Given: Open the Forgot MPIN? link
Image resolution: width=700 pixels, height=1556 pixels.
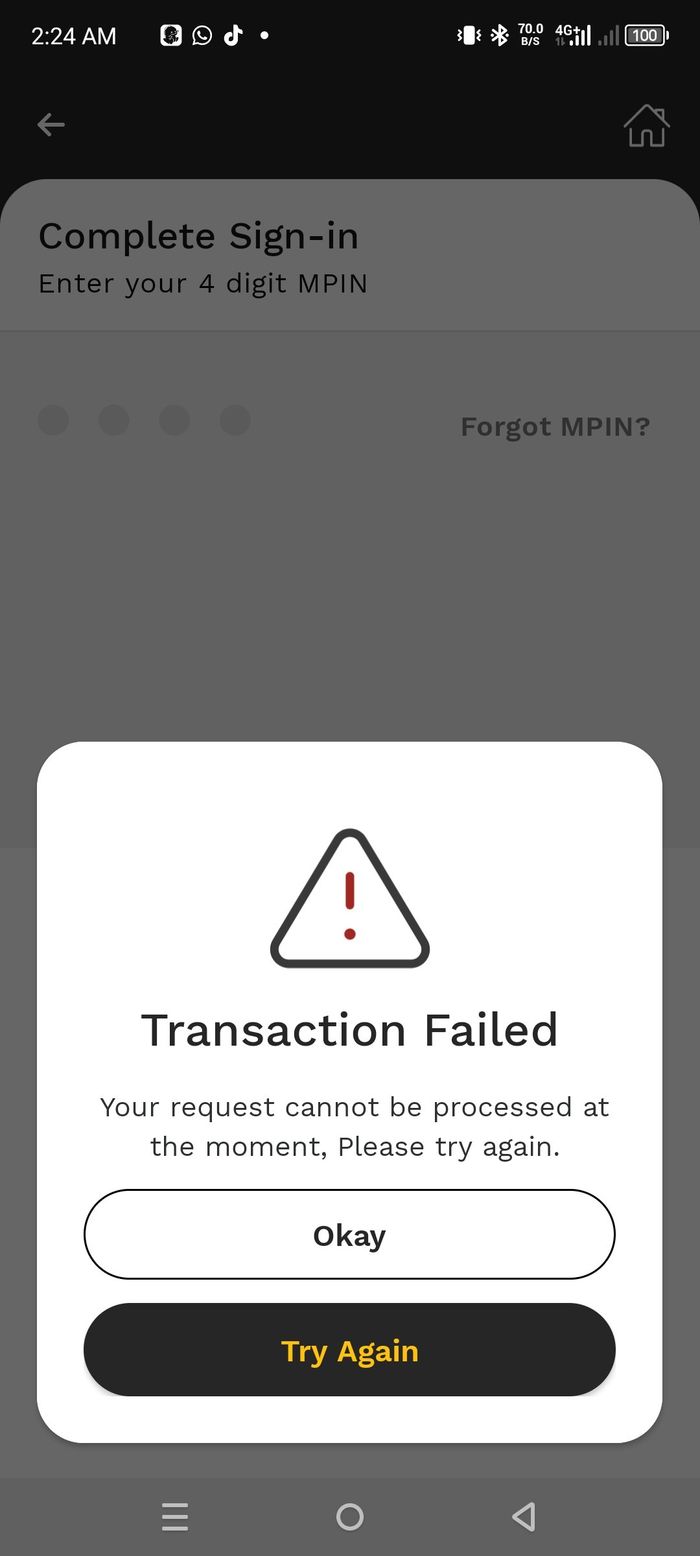Looking at the screenshot, I should [555, 427].
